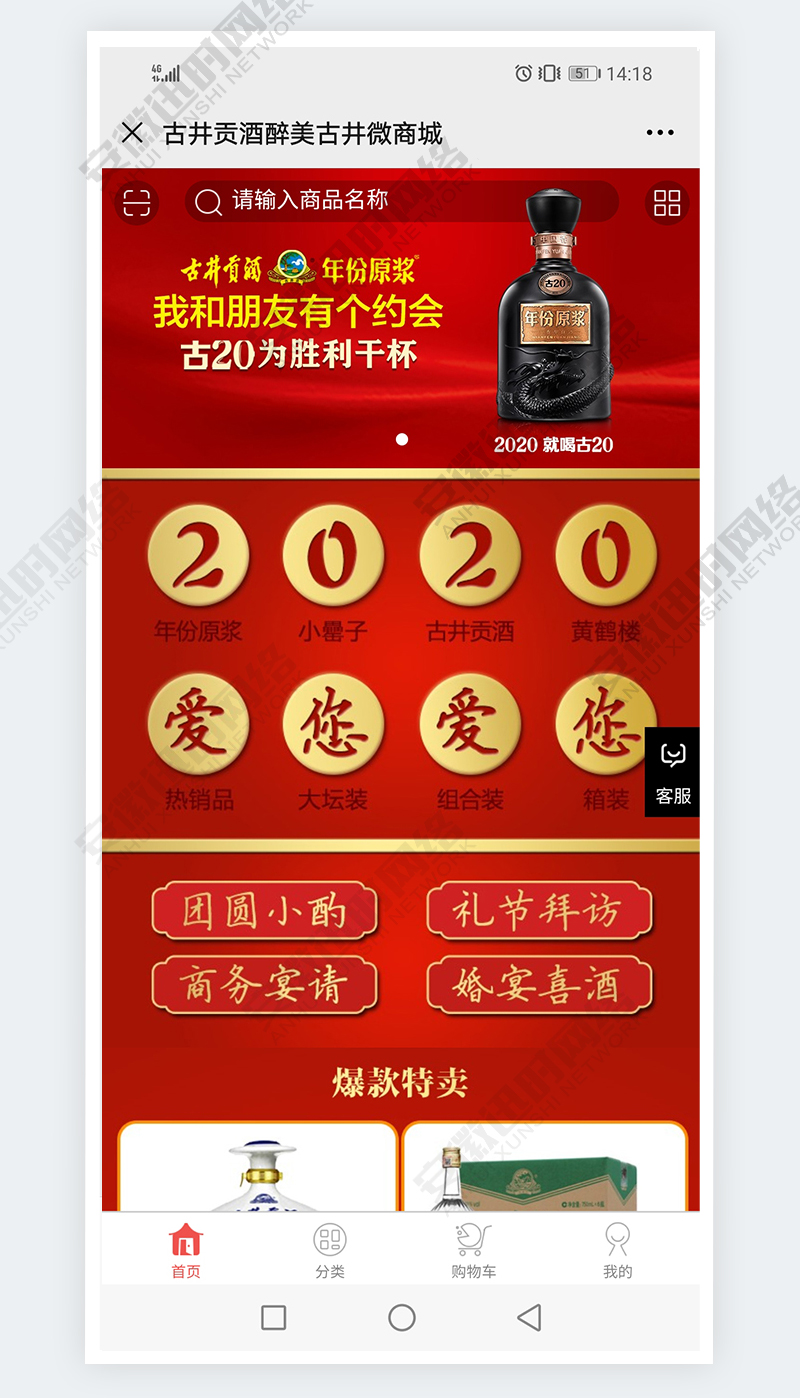Switch to the 购物车 tab
The image size is (800, 1398).
(x=473, y=1250)
